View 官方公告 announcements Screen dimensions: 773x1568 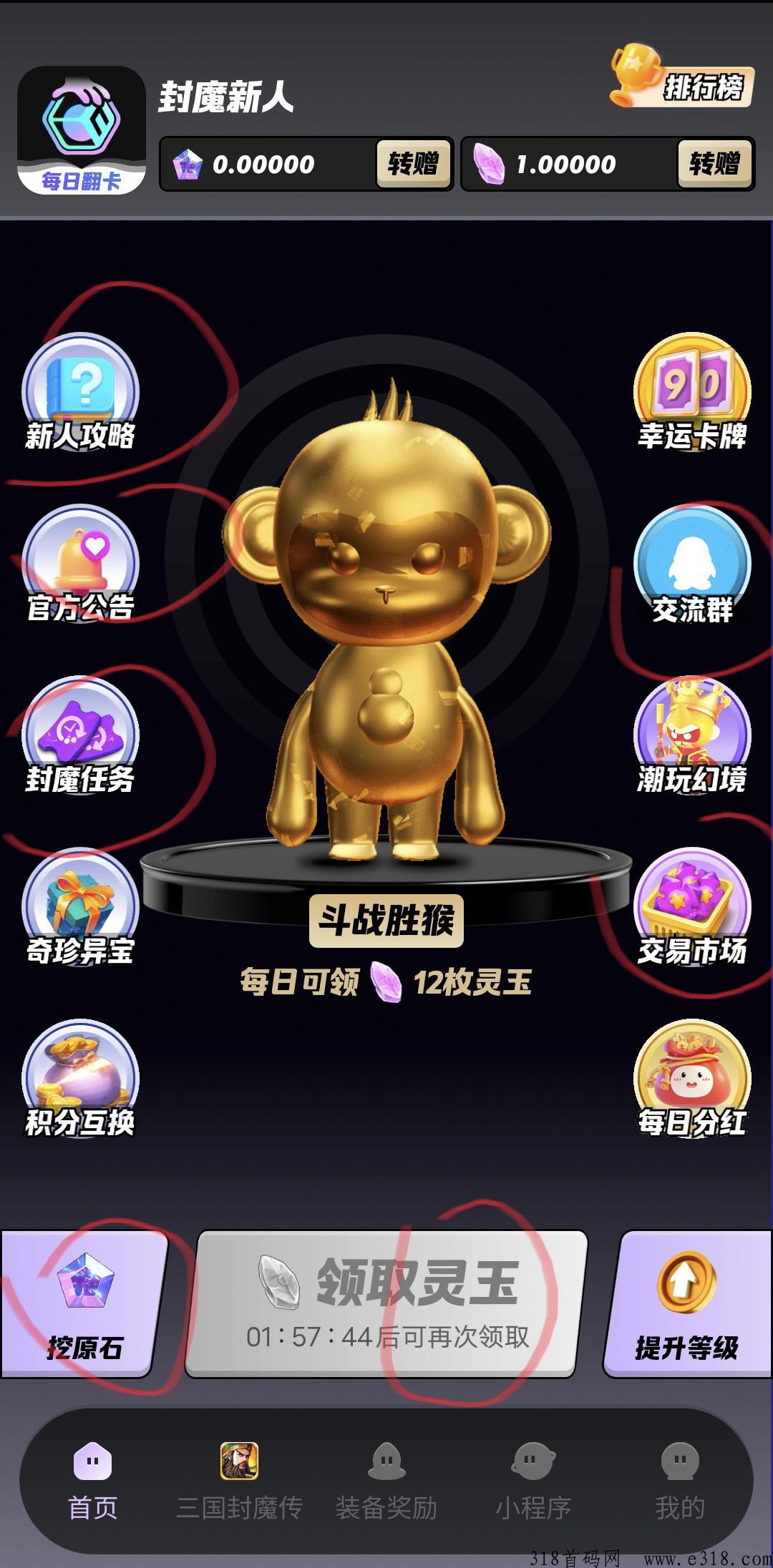click(x=80, y=565)
